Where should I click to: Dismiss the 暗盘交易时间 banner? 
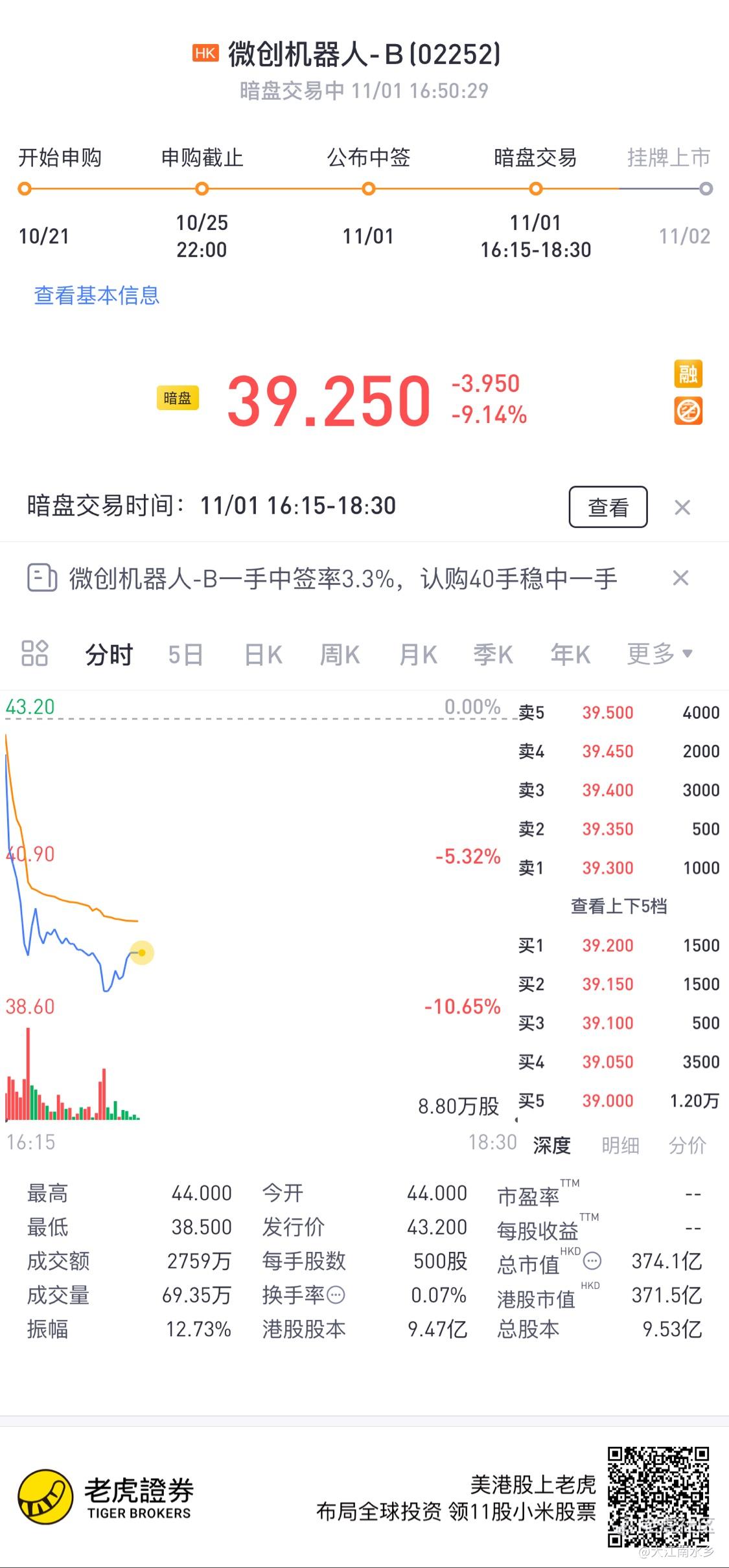[682, 507]
